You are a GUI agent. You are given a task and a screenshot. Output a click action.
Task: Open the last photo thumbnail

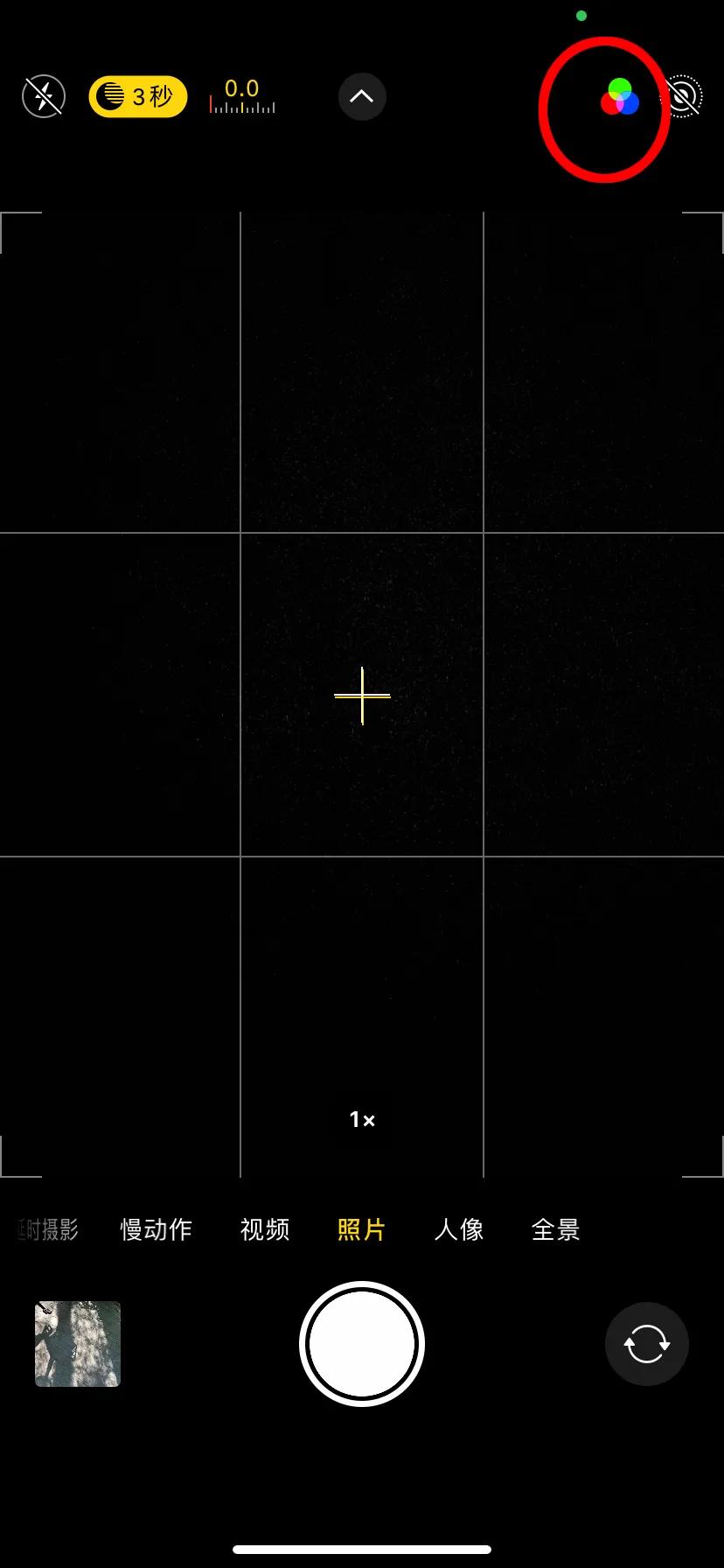click(x=78, y=1344)
